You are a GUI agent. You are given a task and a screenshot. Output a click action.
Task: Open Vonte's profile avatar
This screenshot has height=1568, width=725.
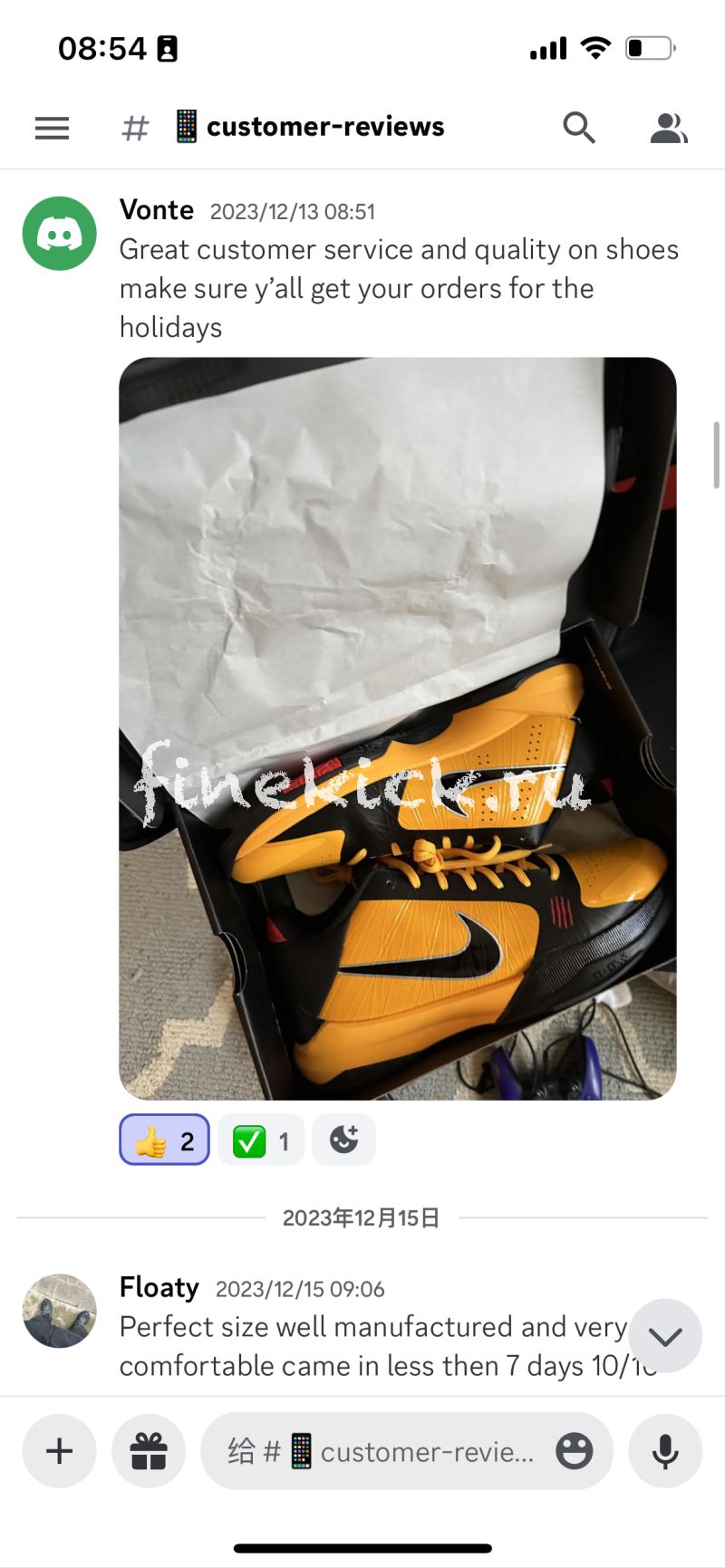click(60, 234)
